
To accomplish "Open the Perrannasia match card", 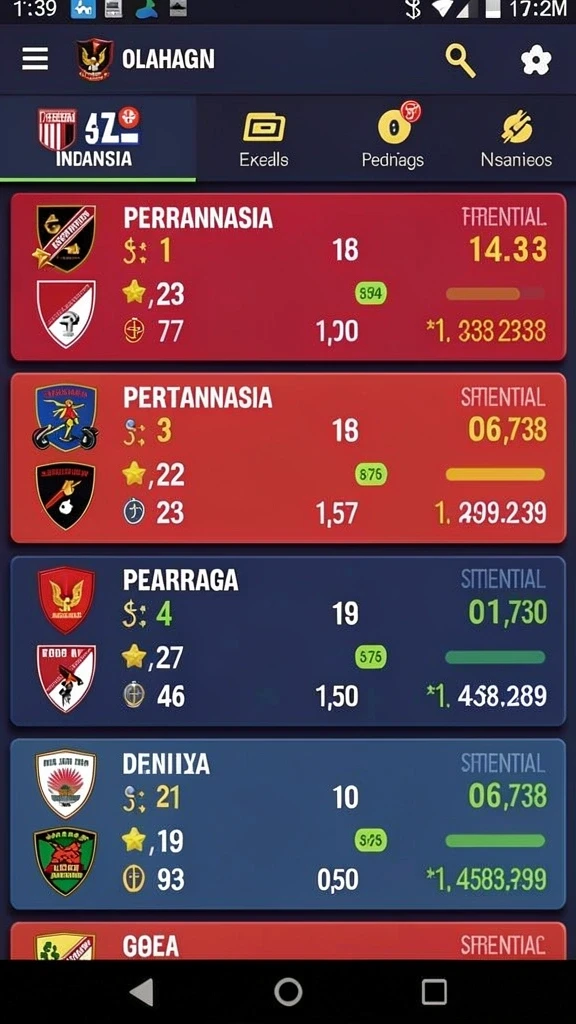I will coord(288,276).
